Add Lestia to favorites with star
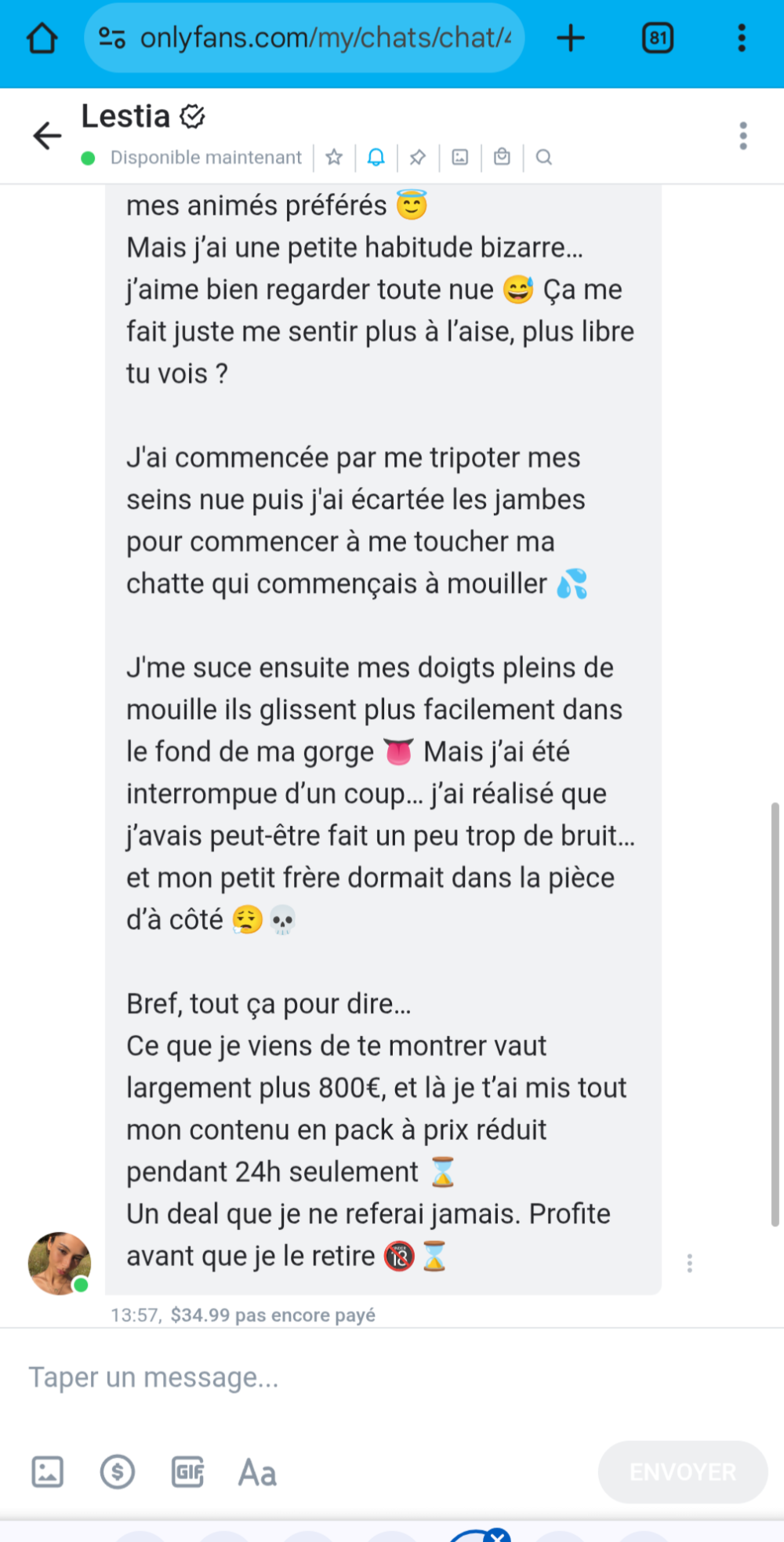The width and height of the screenshot is (784, 1542). click(334, 158)
